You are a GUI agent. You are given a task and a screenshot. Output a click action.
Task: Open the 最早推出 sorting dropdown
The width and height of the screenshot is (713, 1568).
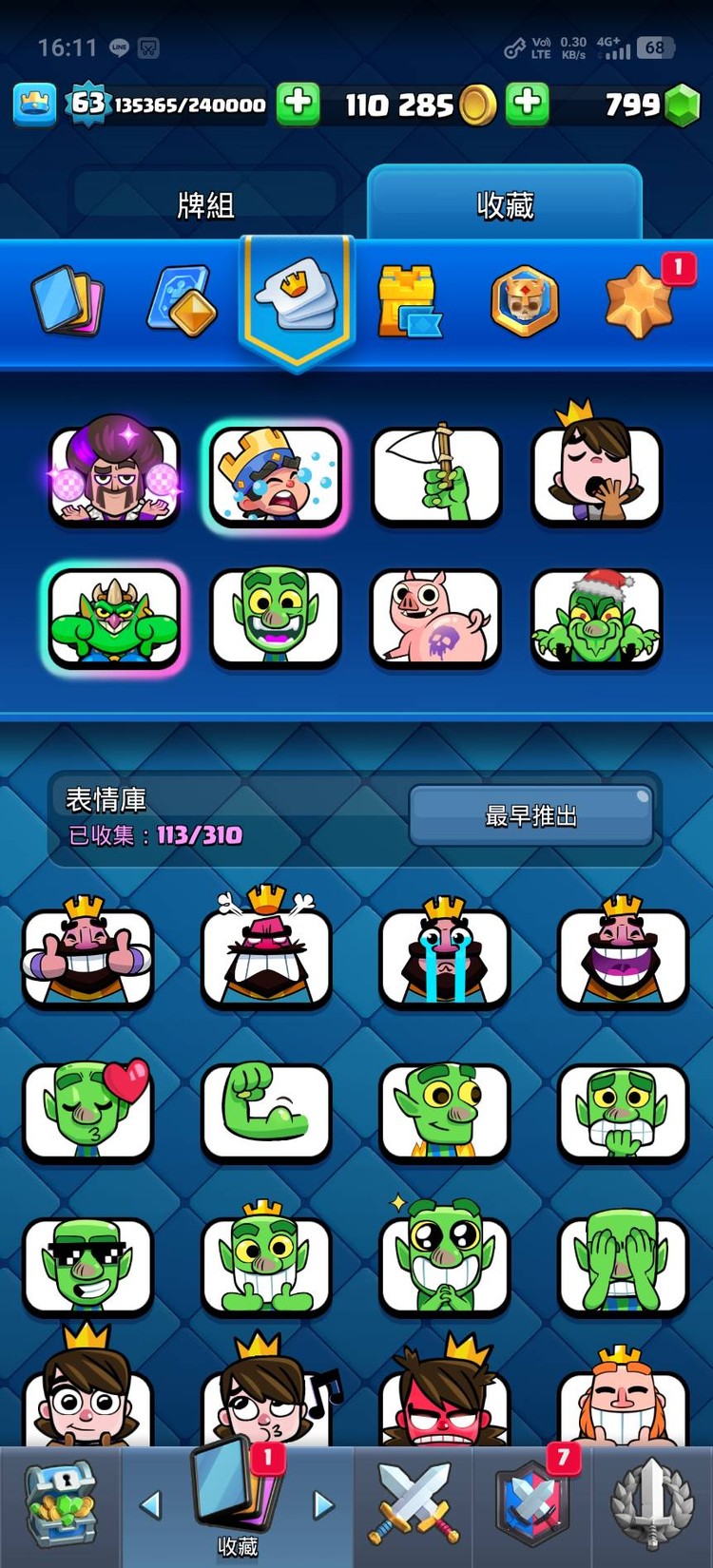coord(530,815)
